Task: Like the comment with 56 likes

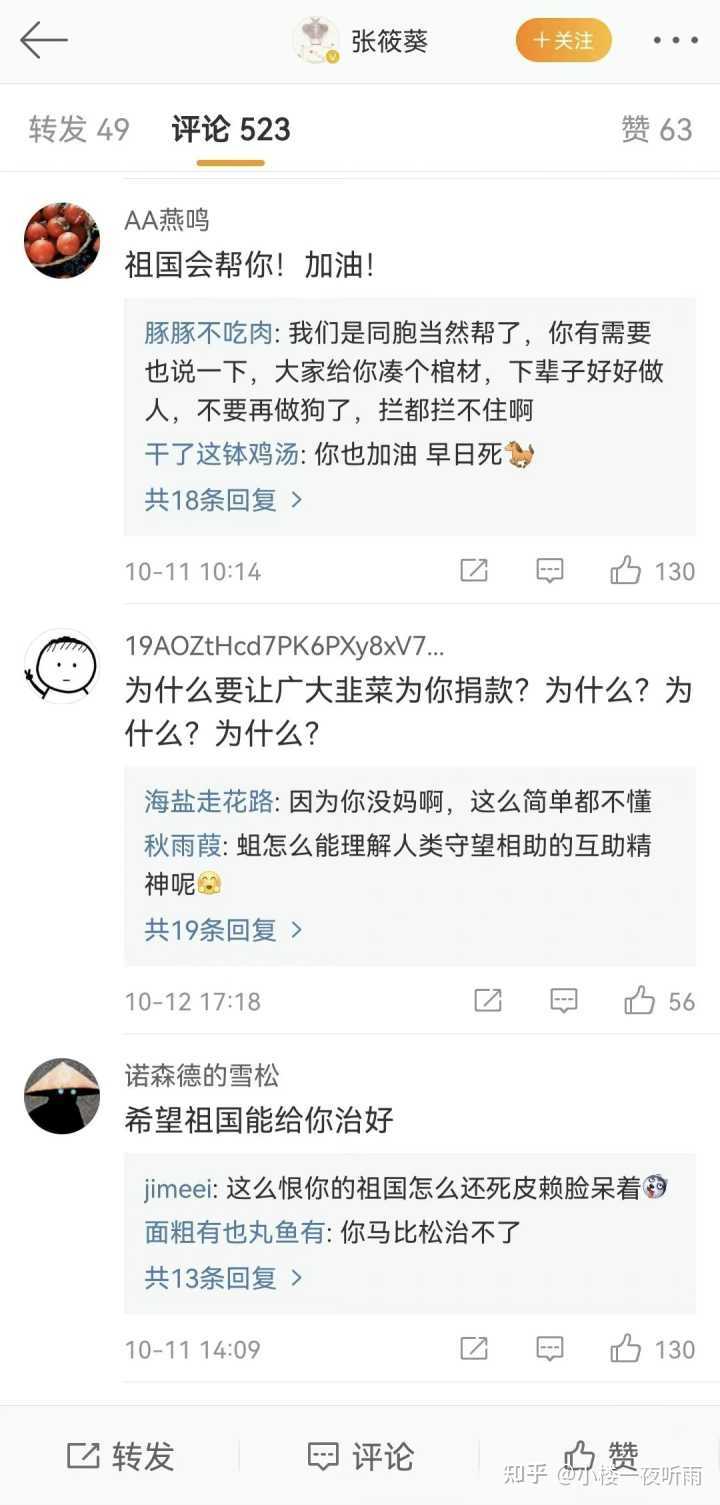Action: pyautogui.click(x=659, y=1001)
